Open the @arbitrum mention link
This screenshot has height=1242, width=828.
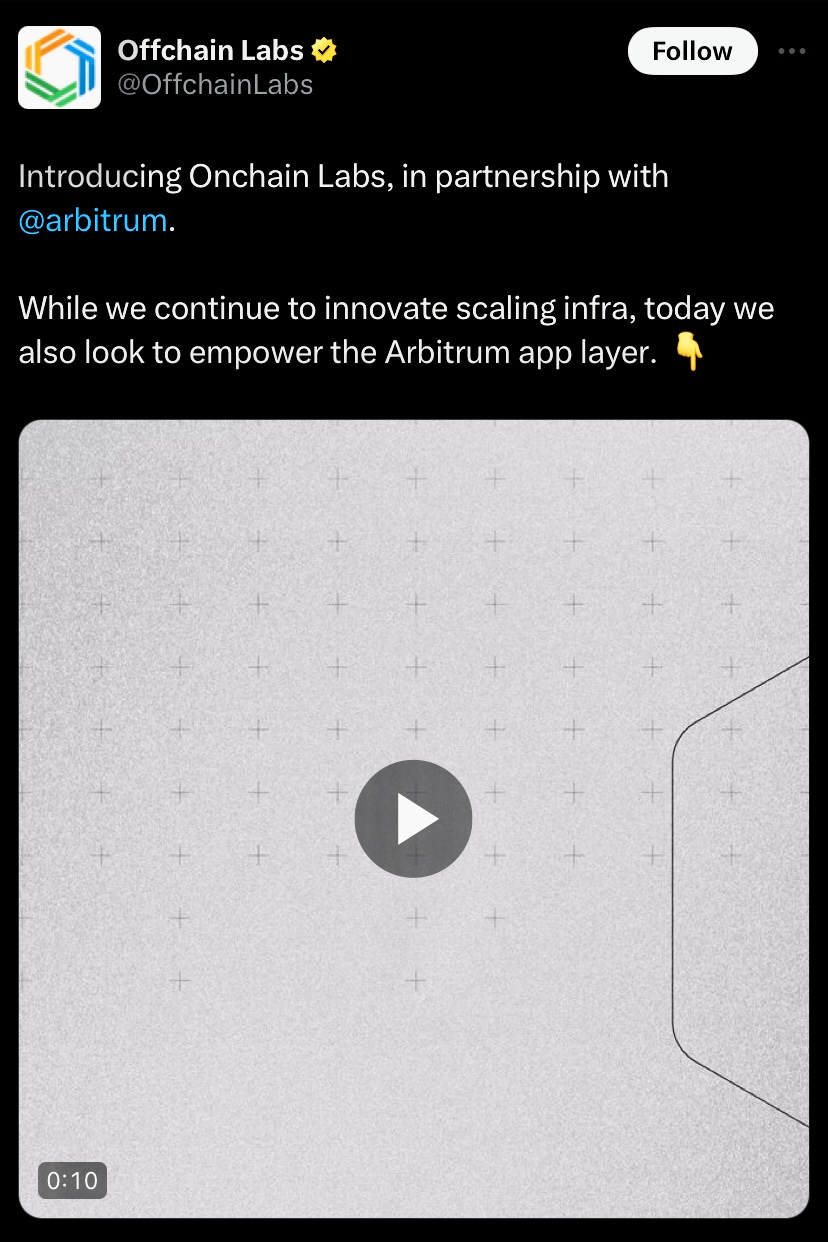[92, 220]
